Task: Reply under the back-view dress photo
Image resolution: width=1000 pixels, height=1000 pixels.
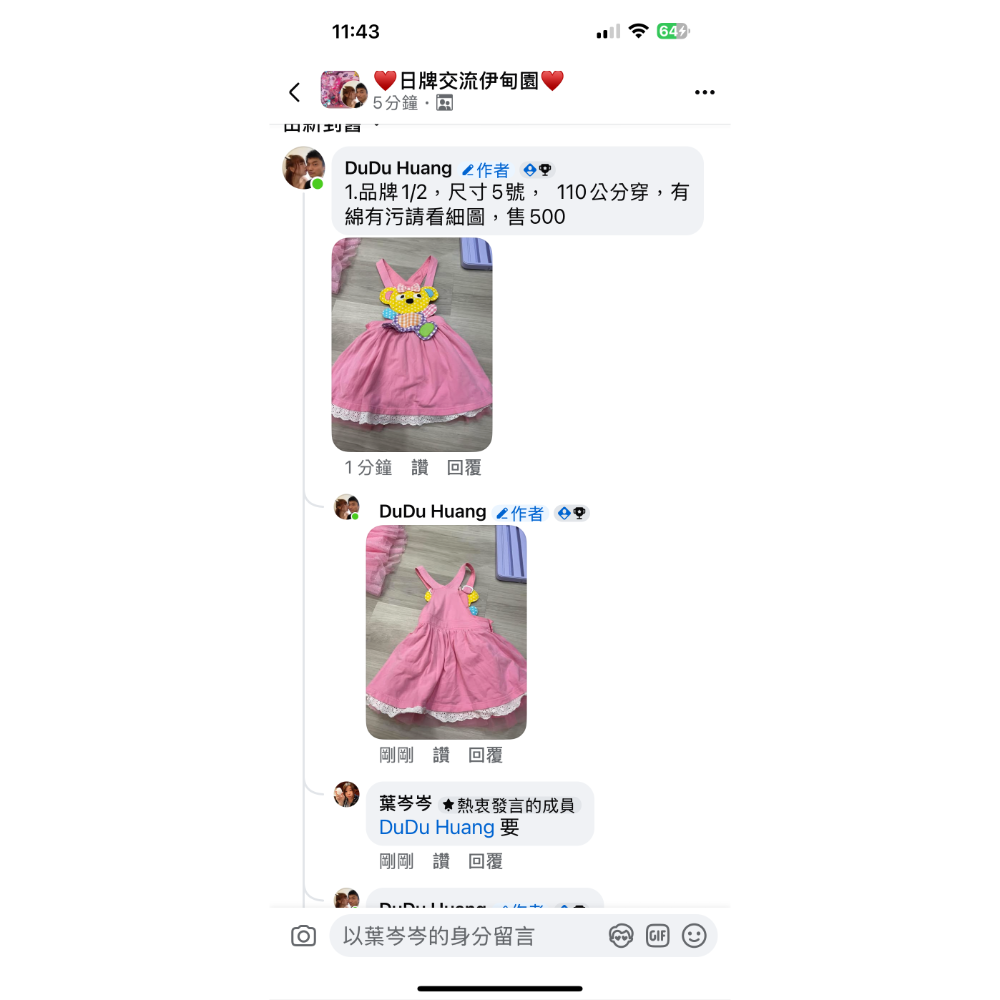Action: pyautogui.click(x=485, y=755)
